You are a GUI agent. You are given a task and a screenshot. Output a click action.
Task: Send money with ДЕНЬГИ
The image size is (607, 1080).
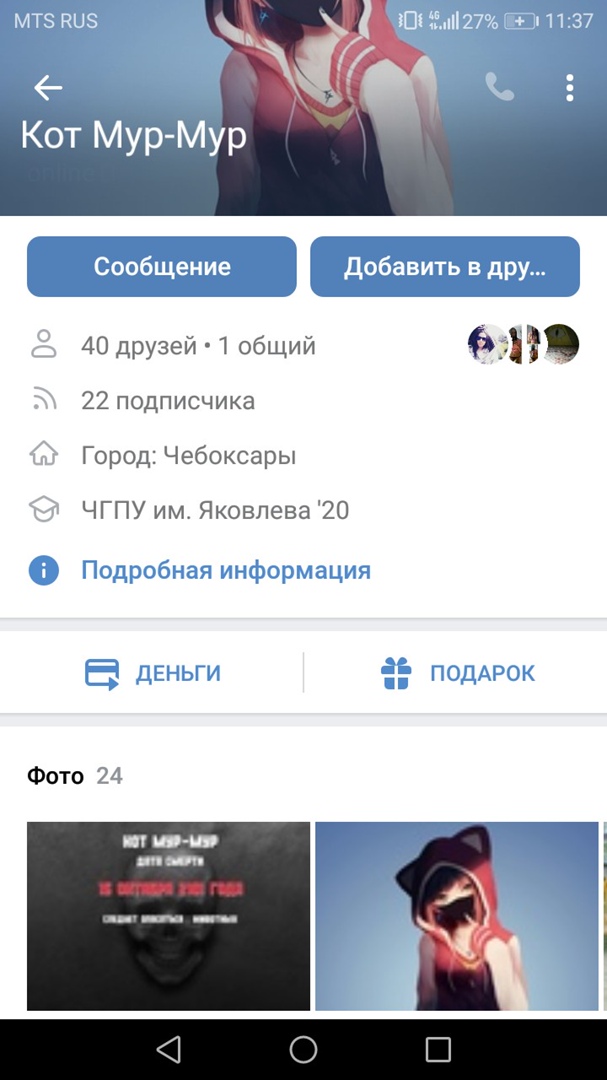point(153,674)
